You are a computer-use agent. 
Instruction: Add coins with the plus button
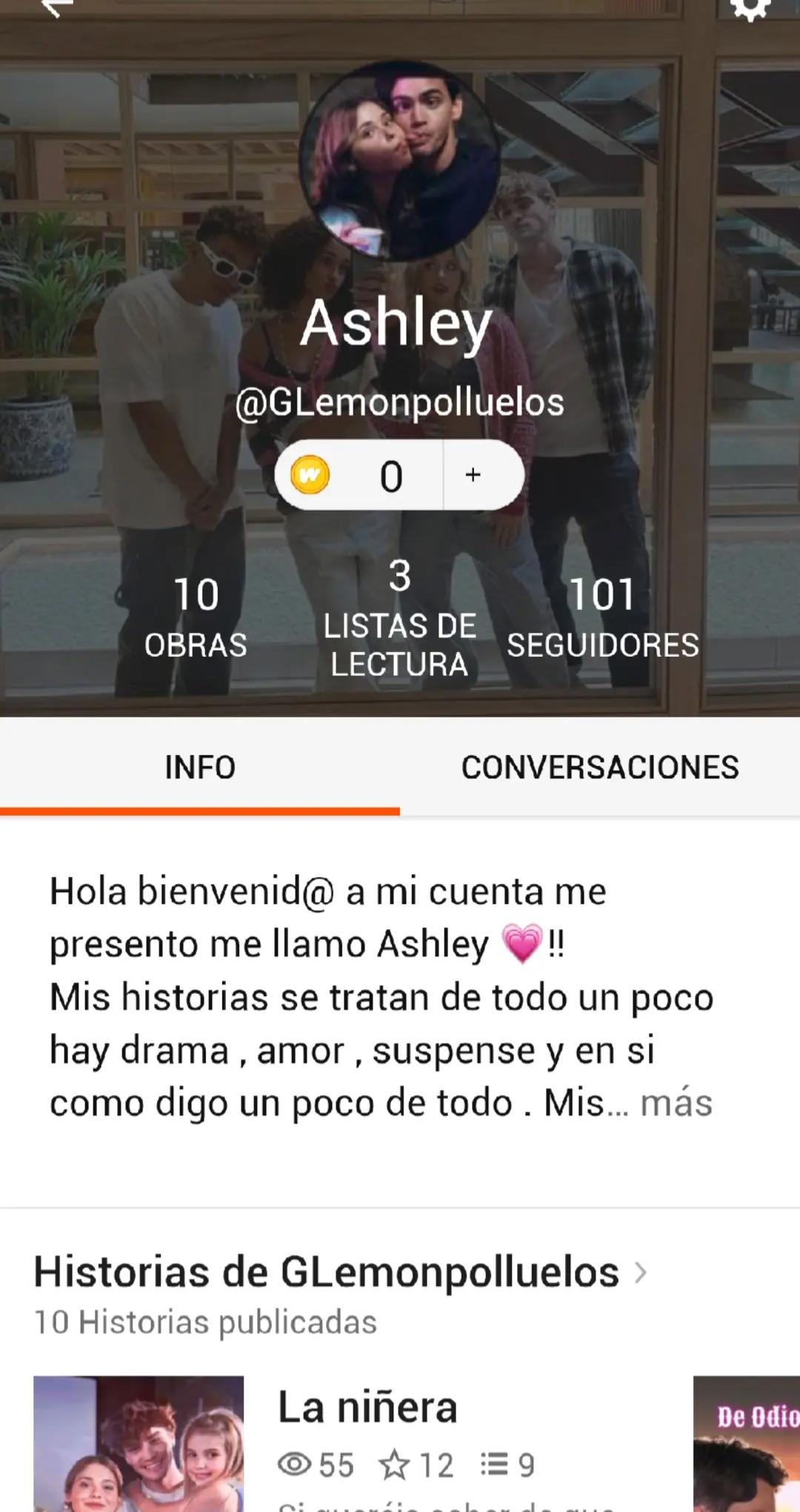pyautogui.click(x=474, y=475)
